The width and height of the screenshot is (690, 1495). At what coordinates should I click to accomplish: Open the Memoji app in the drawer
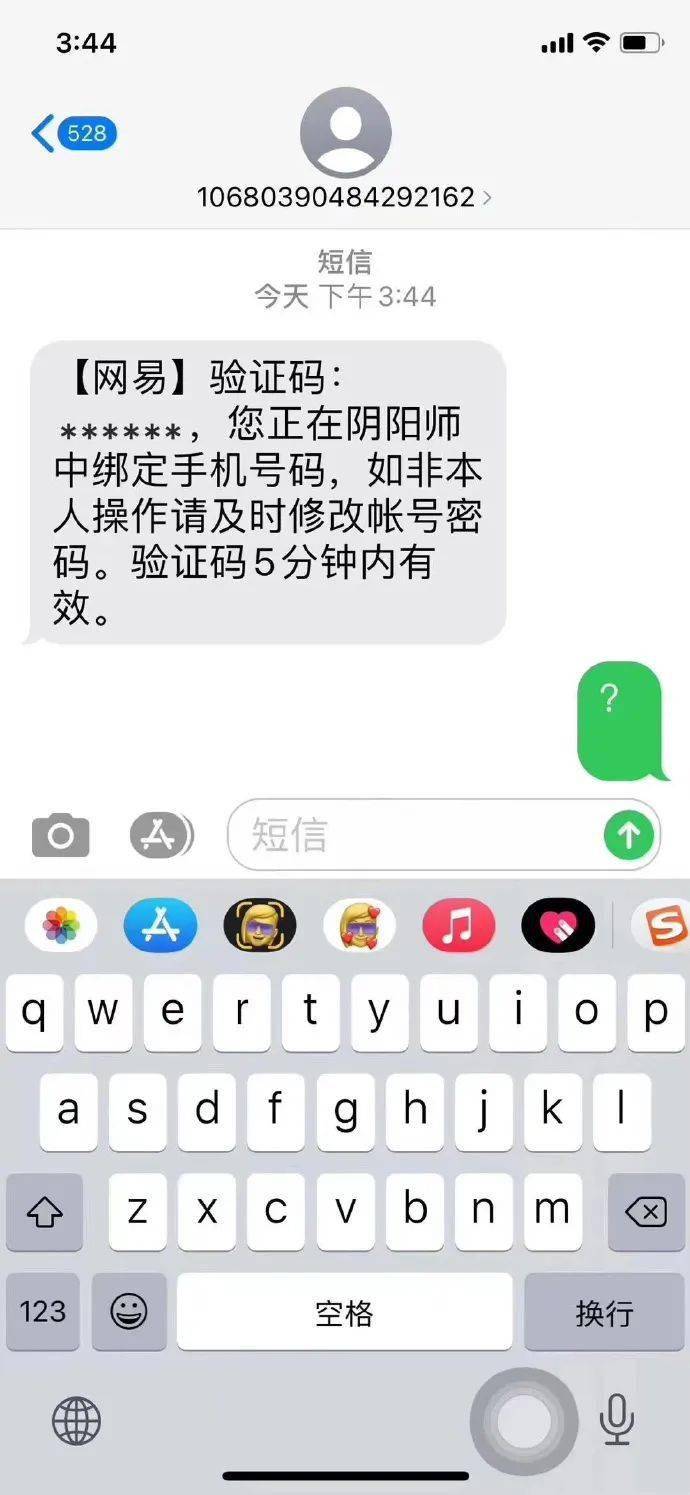click(259, 926)
